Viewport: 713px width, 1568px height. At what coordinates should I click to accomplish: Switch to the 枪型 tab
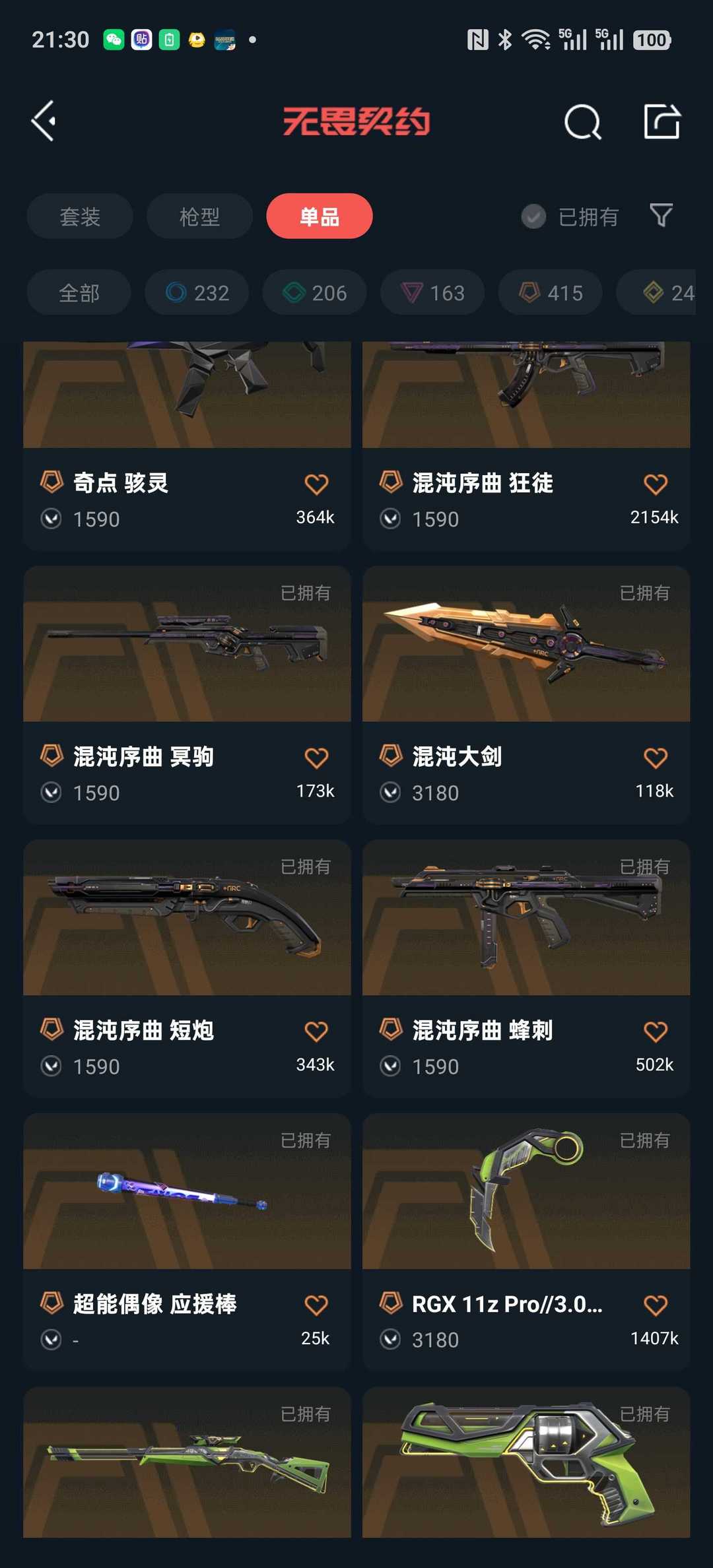click(199, 216)
